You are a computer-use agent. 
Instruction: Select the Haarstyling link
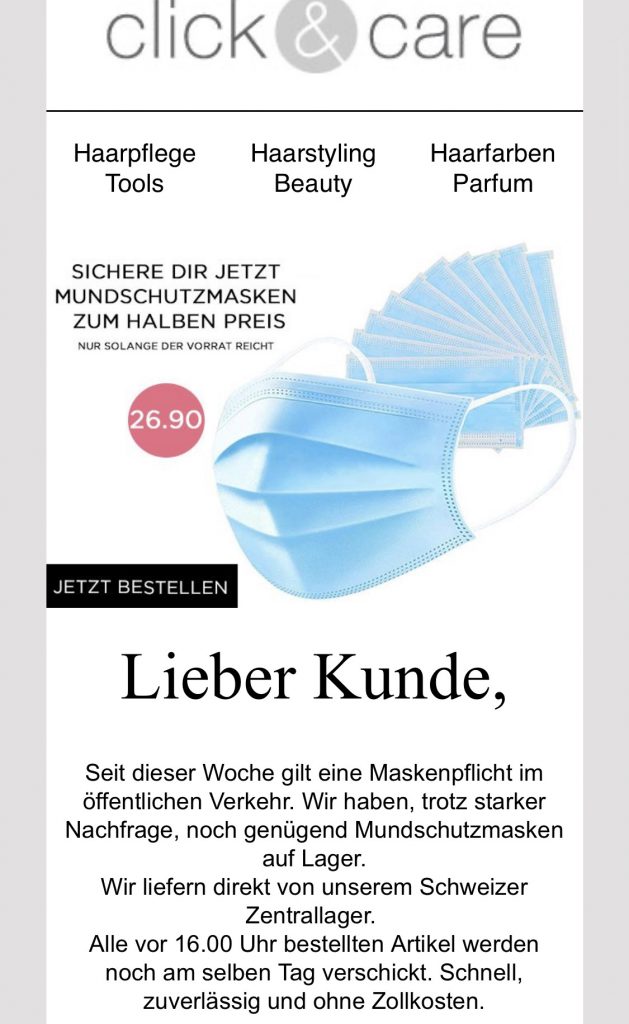pos(313,154)
